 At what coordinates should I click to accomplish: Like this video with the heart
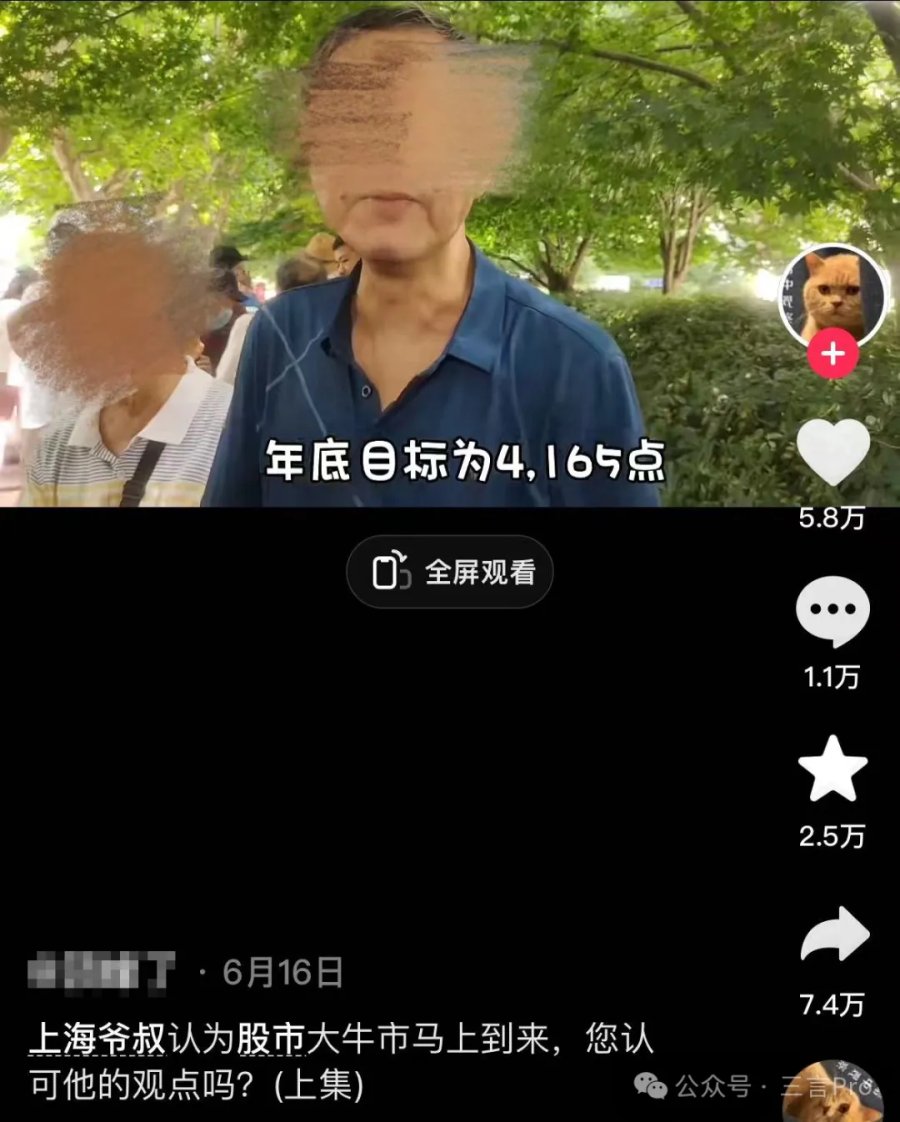click(x=833, y=453)
